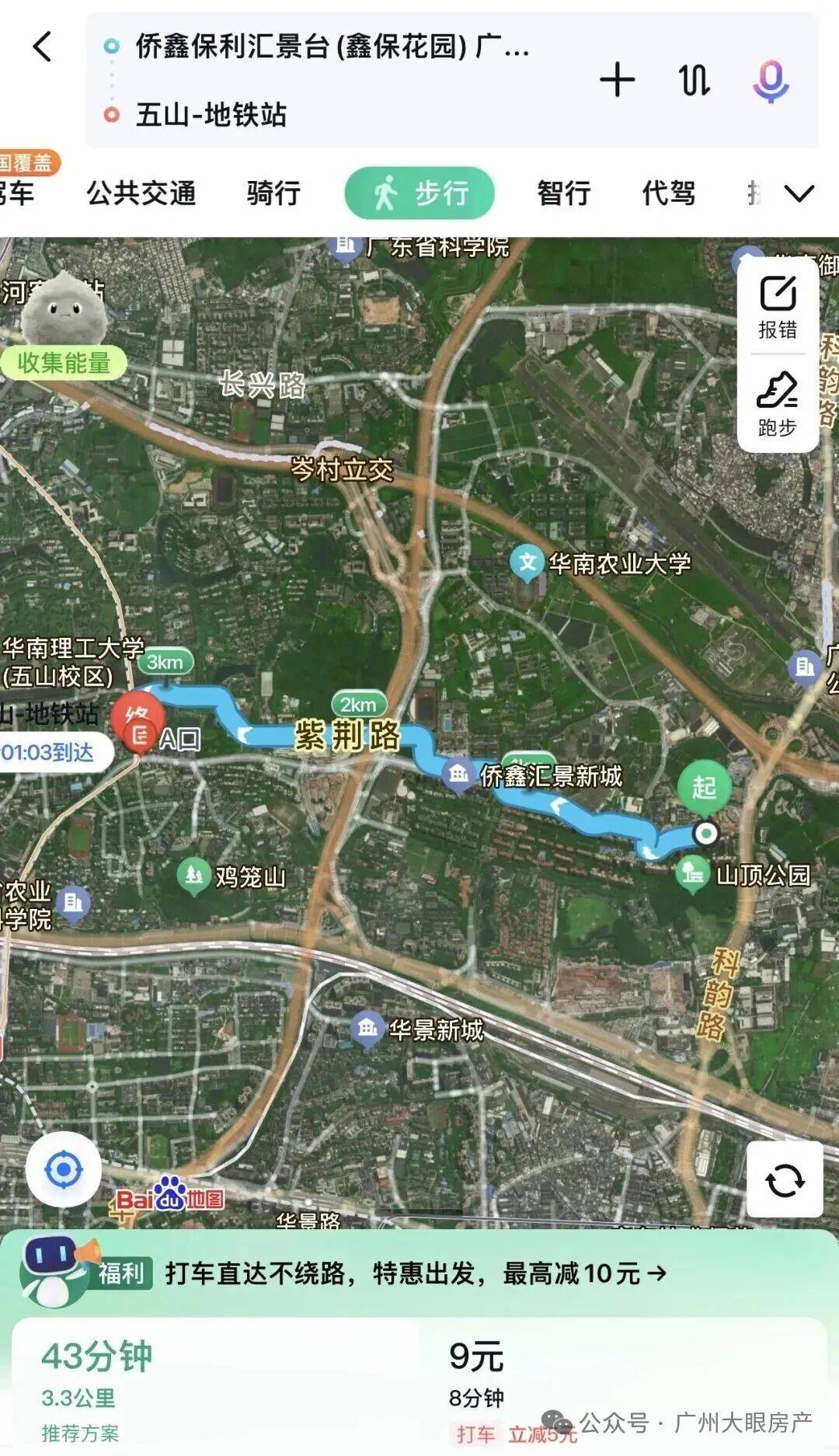This screenshot has height=1456, width=839.
Task: Switch to the 智行 tab
Action: 564,193
